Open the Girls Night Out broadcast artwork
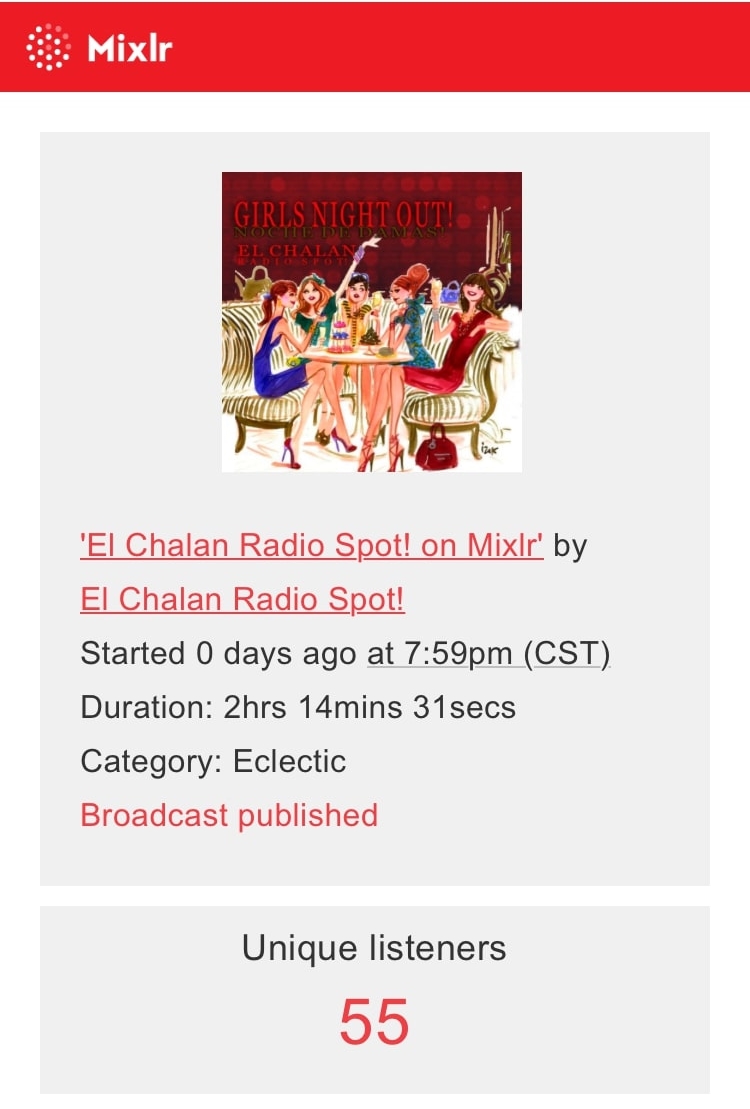The width and height of the screenshot is (750, 1109). (x=372, y=322)
